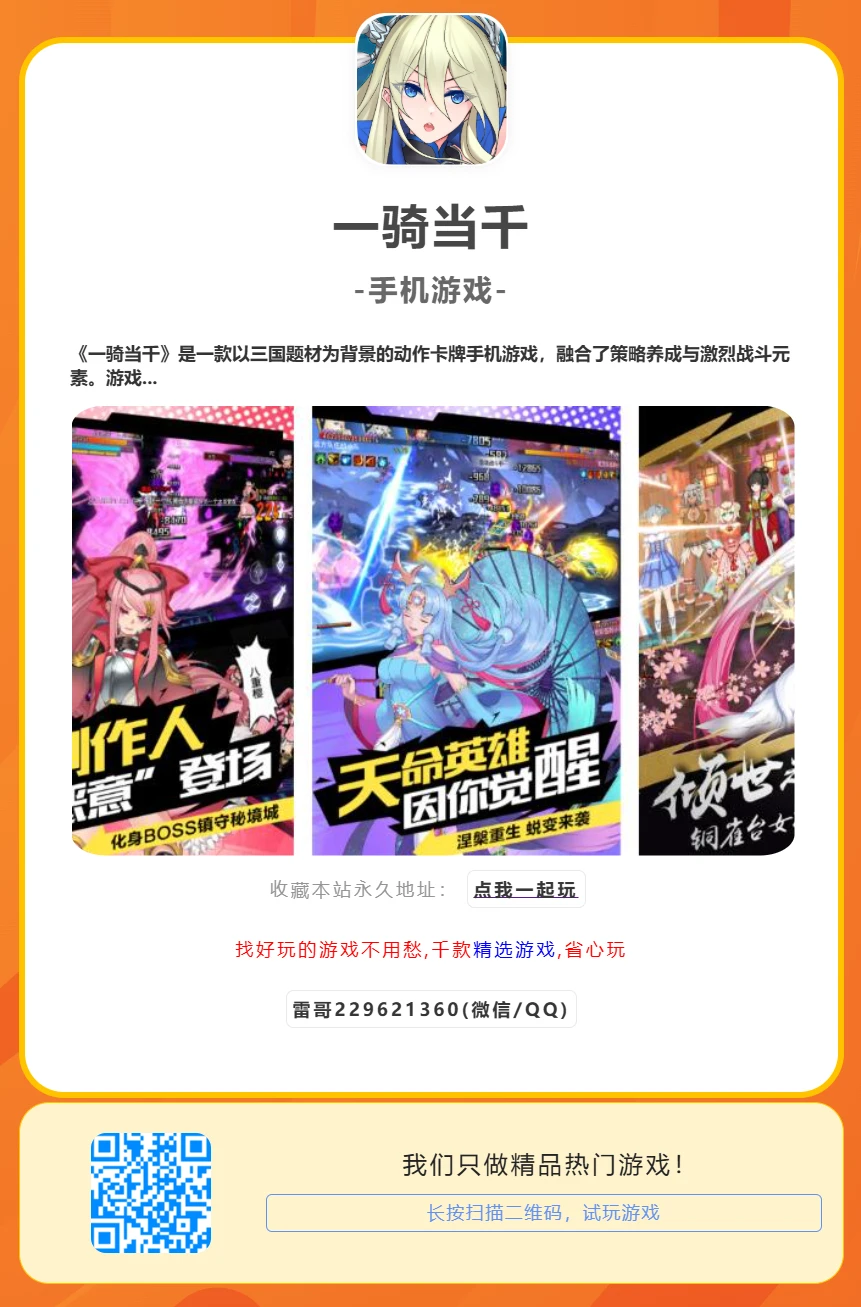
Task: Open the 化身BOSS镇守秘境城 screenshot
Action: [x=183, y=630]
